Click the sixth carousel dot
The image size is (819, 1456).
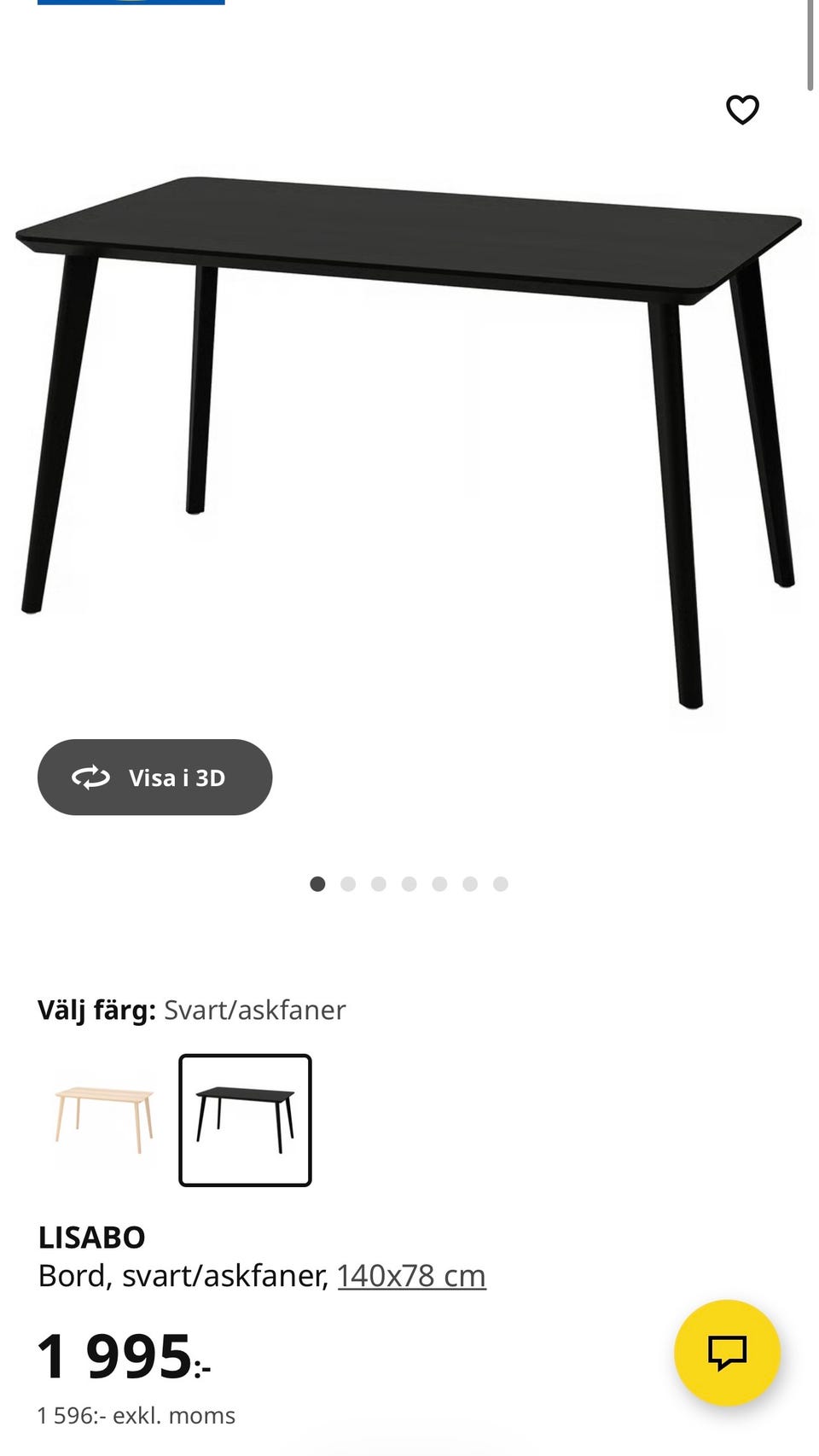click(468, 883)
